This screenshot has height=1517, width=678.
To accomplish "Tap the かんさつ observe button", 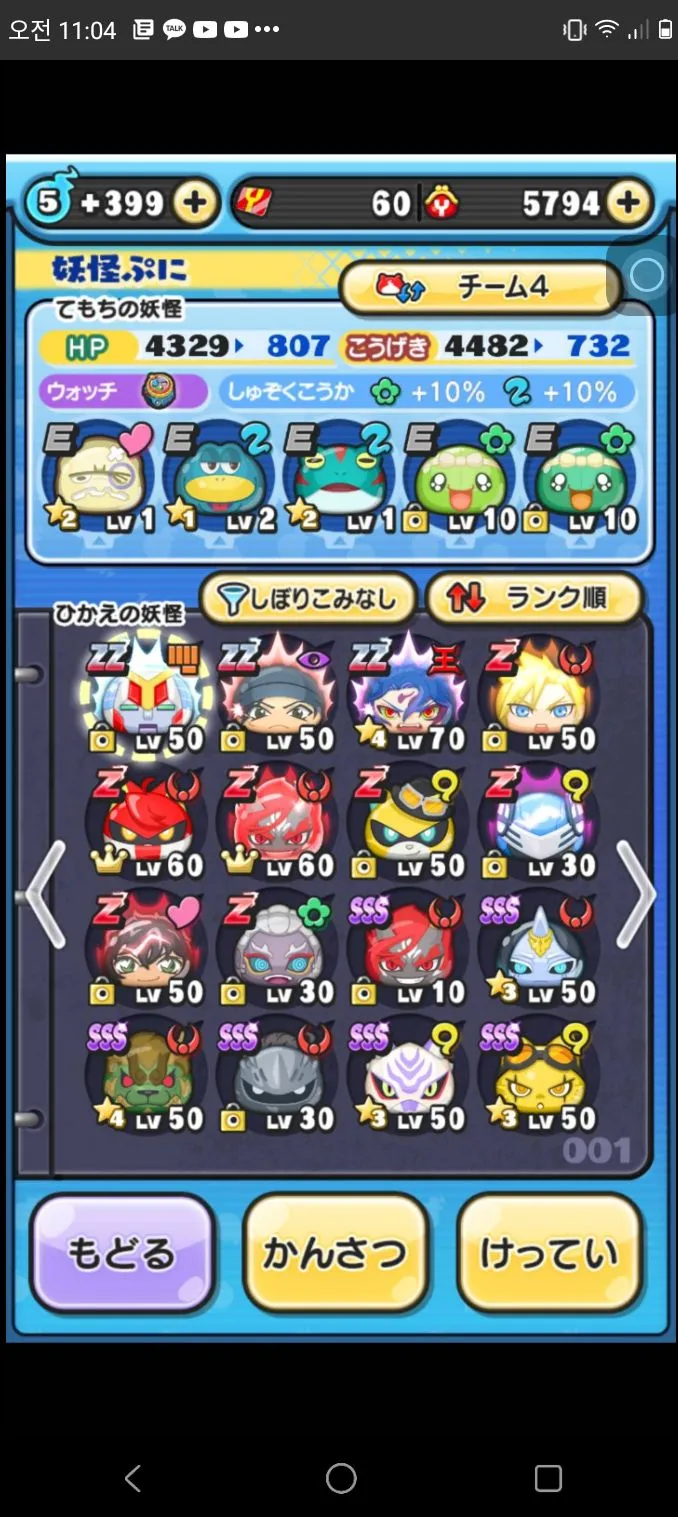I will (335, 1253).
